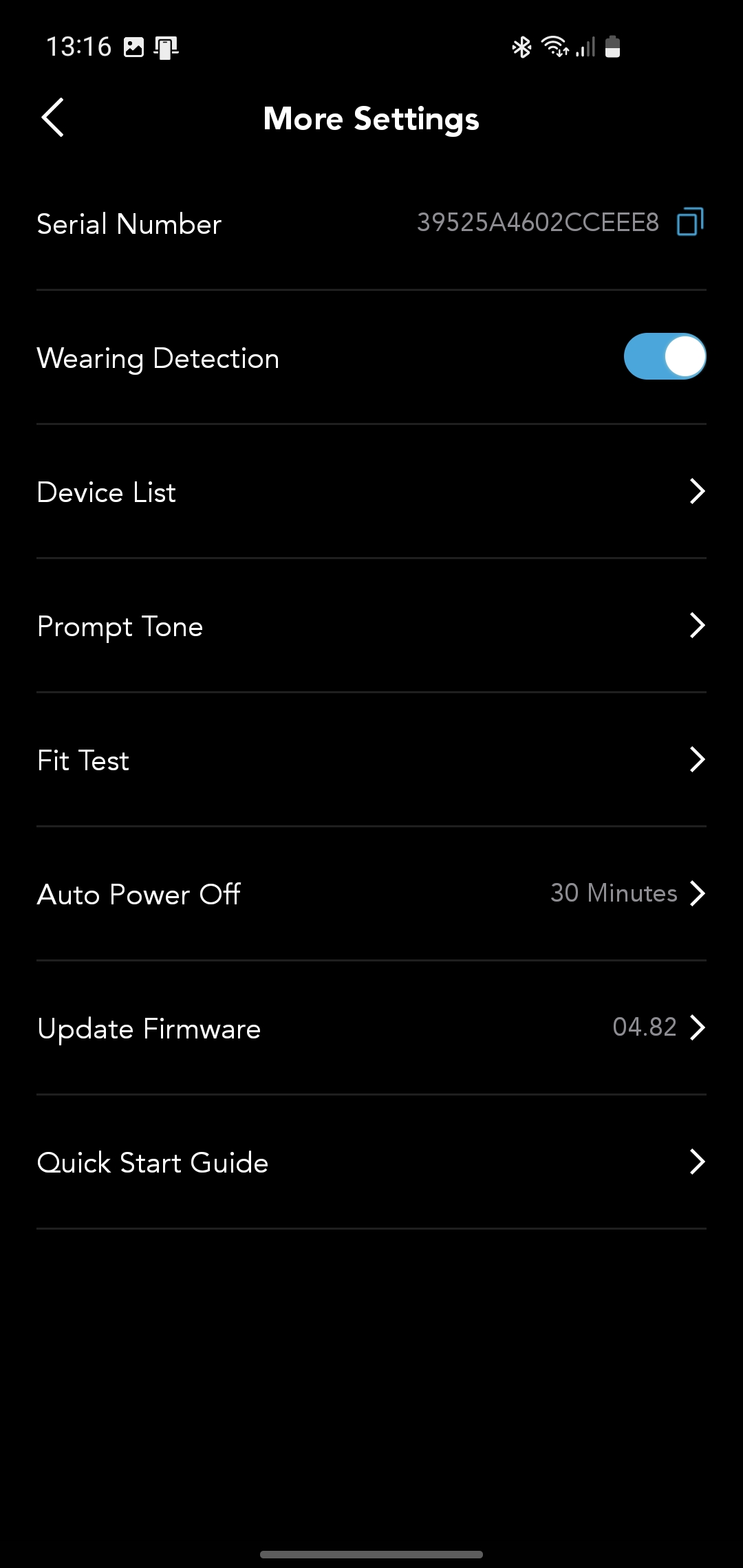Change Auto Power Off time
This screenshot has width=743, height=1568.
click(371, 894)
